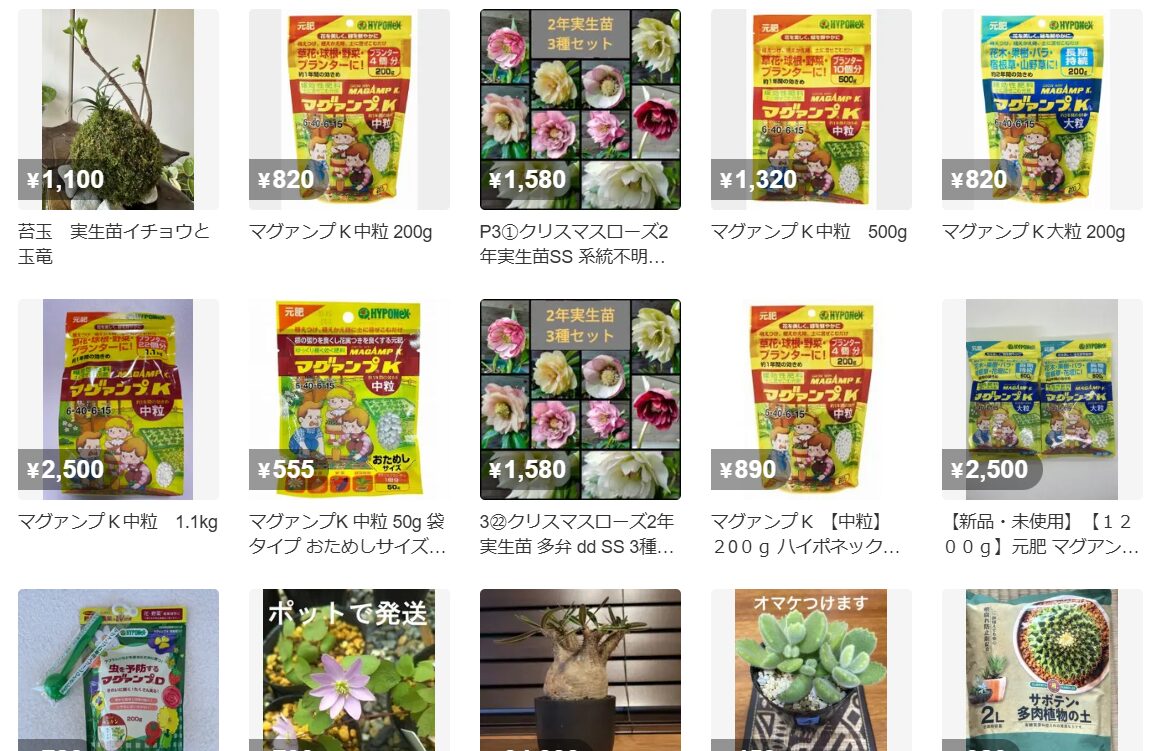Open the 苔玉 実生苗イチョウと玉竜 listing
Screen dimensions: 1149x751
click(x=118, y=110)
